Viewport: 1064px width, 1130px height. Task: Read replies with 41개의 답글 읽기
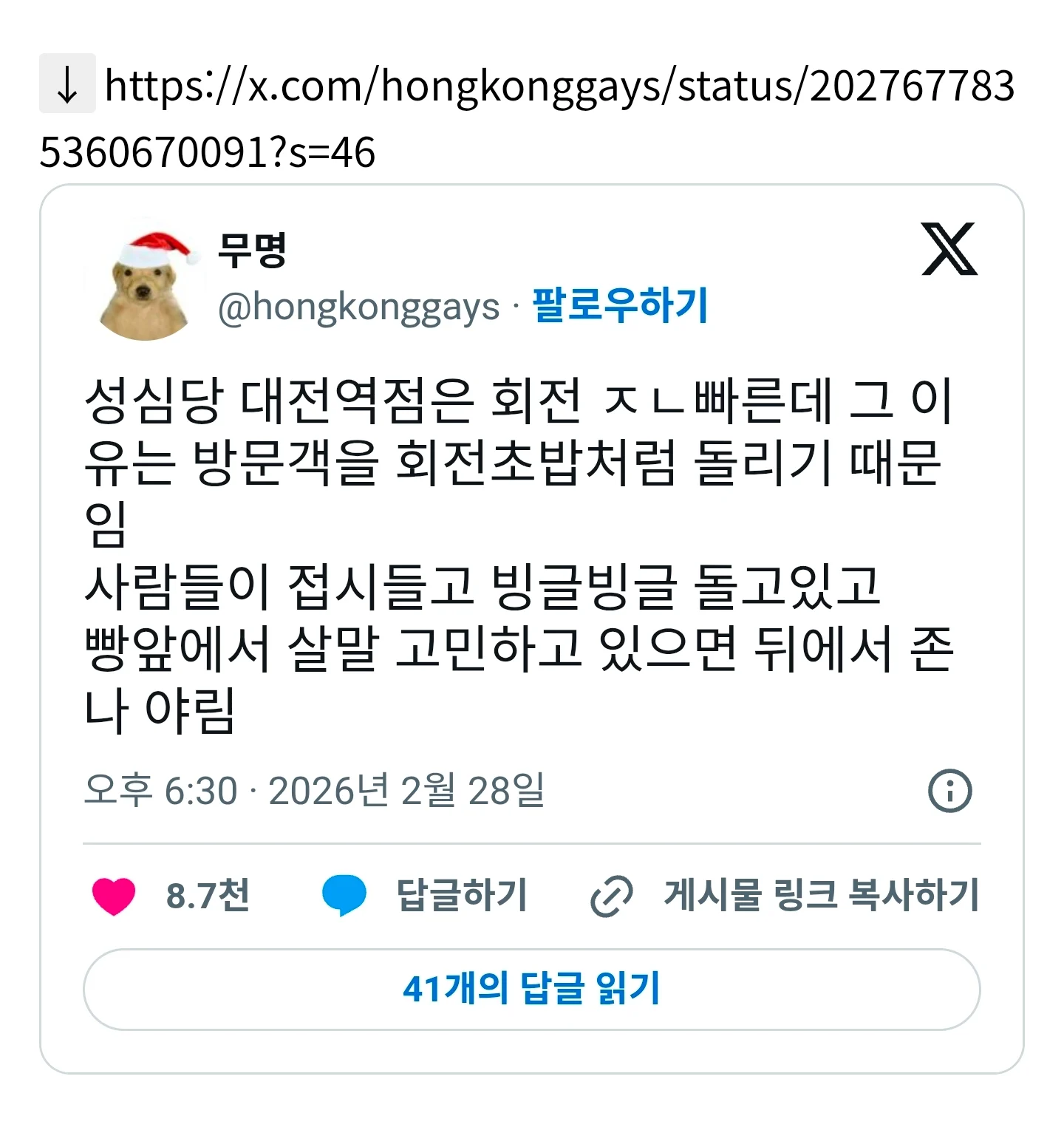[531, 989]
